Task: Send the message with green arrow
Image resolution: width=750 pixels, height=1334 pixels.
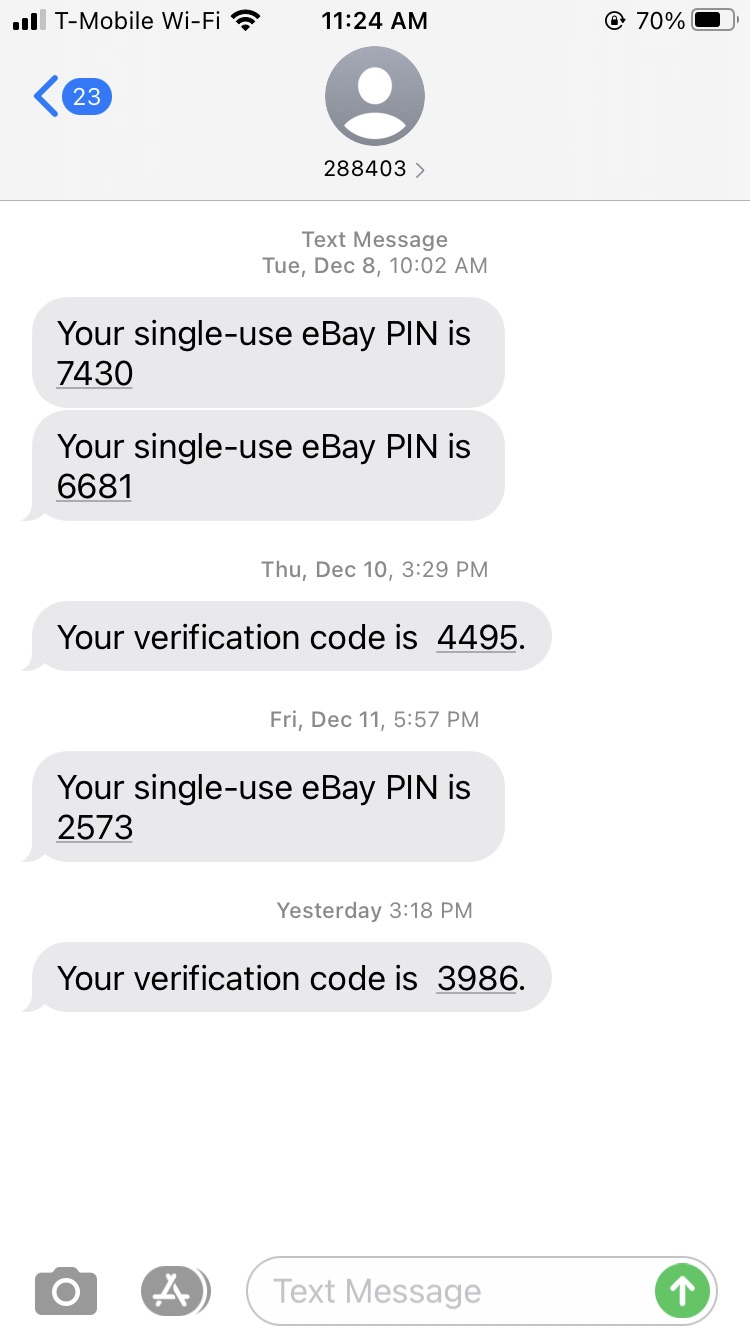Action: tap(682, 1291)
